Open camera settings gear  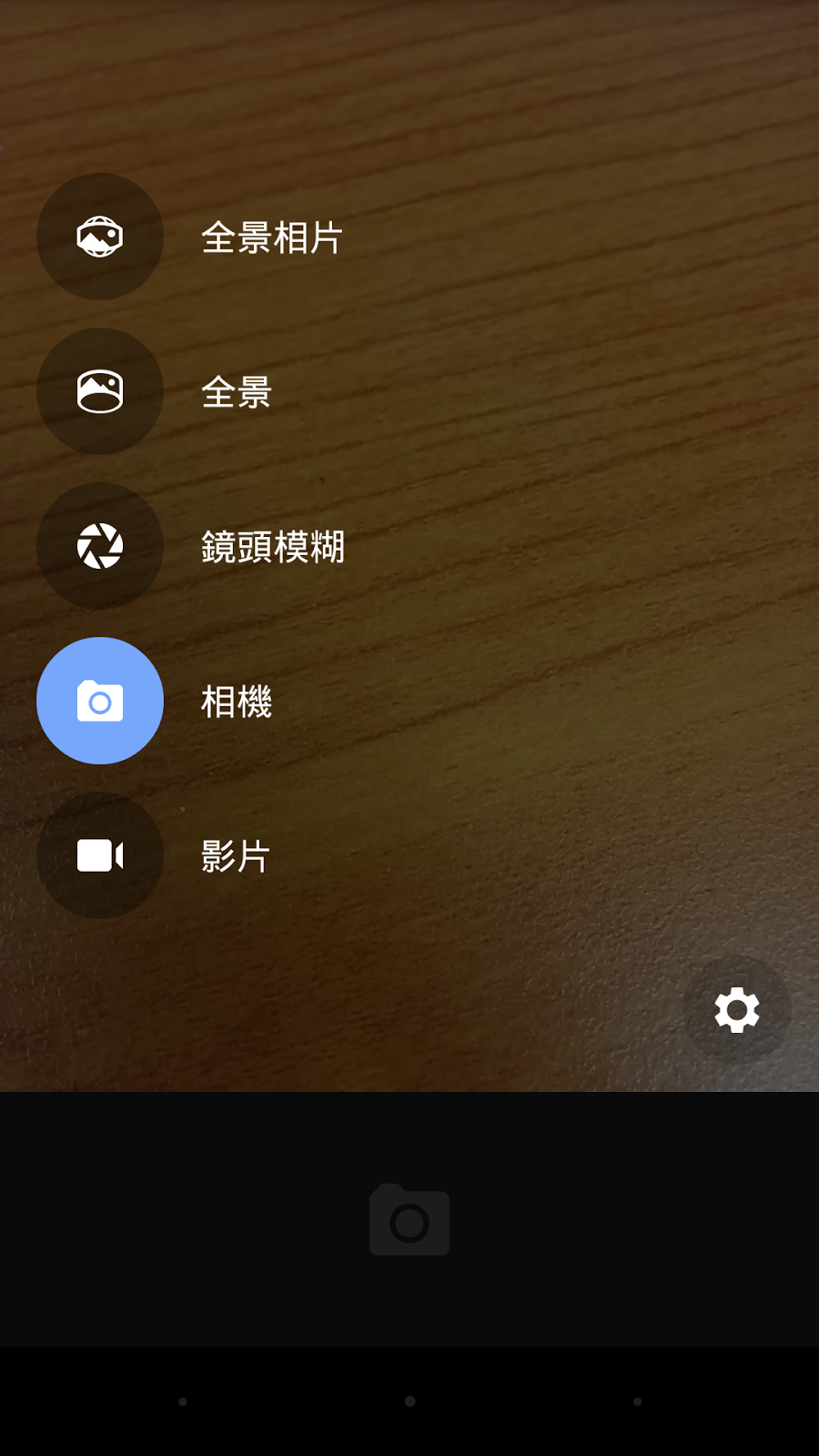click(736, 1010)
